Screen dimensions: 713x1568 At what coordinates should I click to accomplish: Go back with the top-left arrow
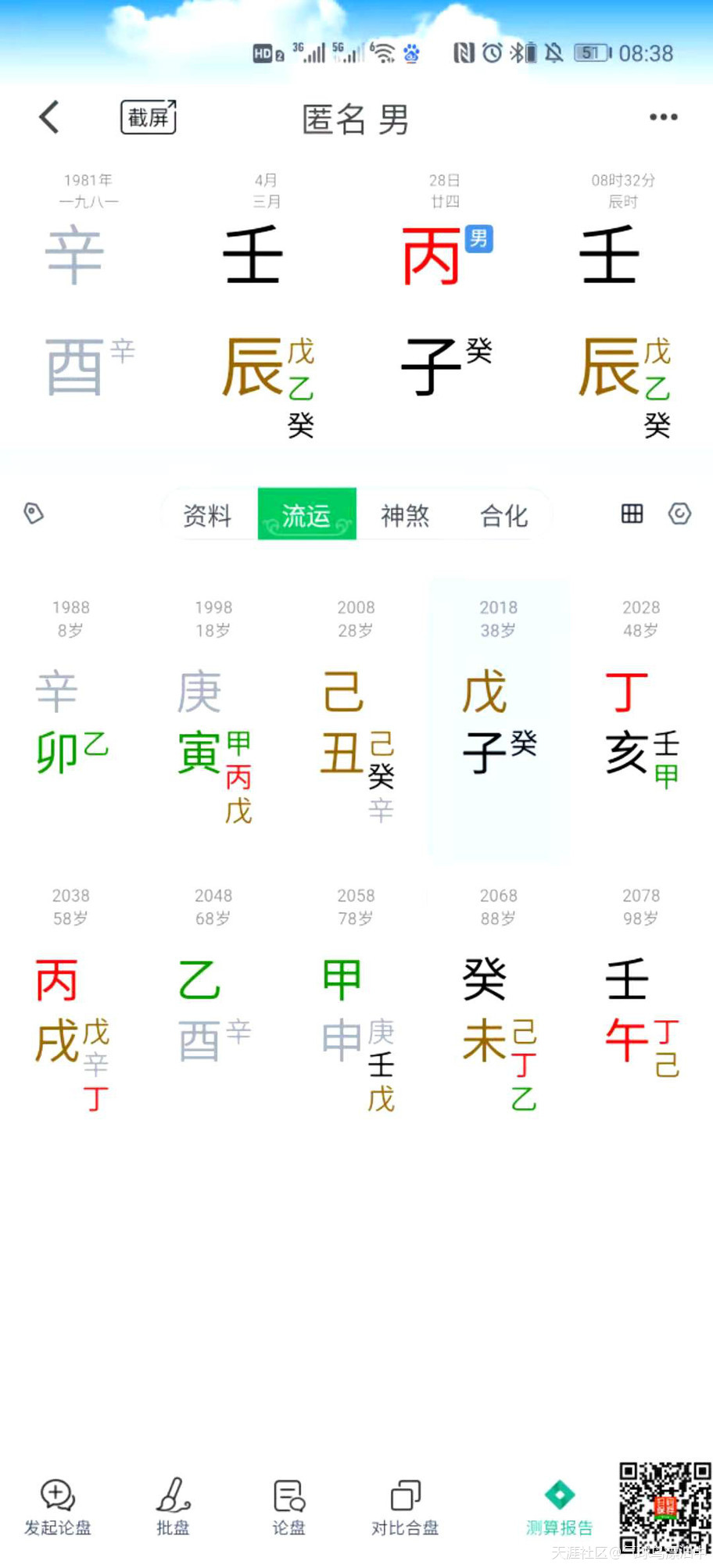tap(49, 118)
